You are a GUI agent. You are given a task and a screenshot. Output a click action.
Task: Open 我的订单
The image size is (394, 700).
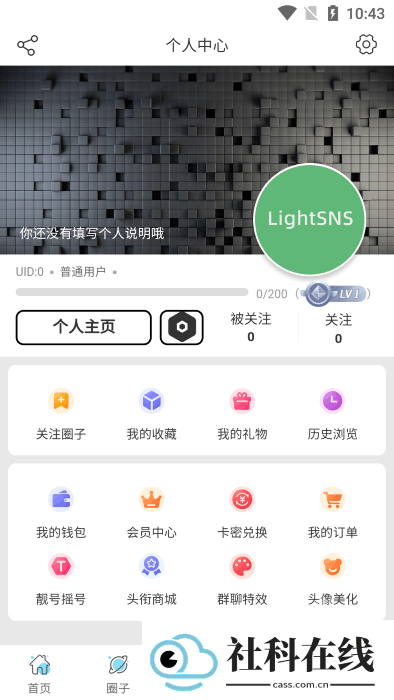tap(332, 512)
